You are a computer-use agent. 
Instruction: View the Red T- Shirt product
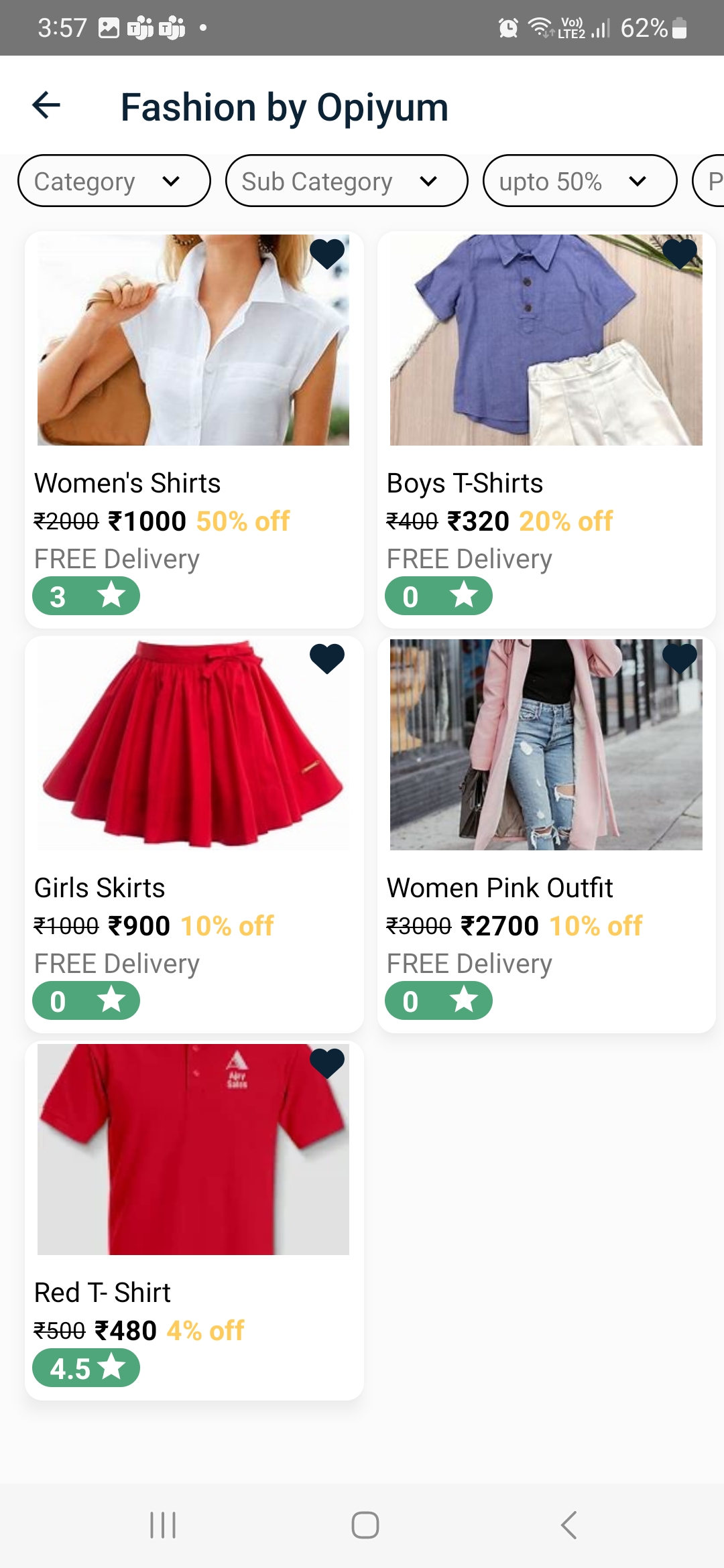(194, 1220)
